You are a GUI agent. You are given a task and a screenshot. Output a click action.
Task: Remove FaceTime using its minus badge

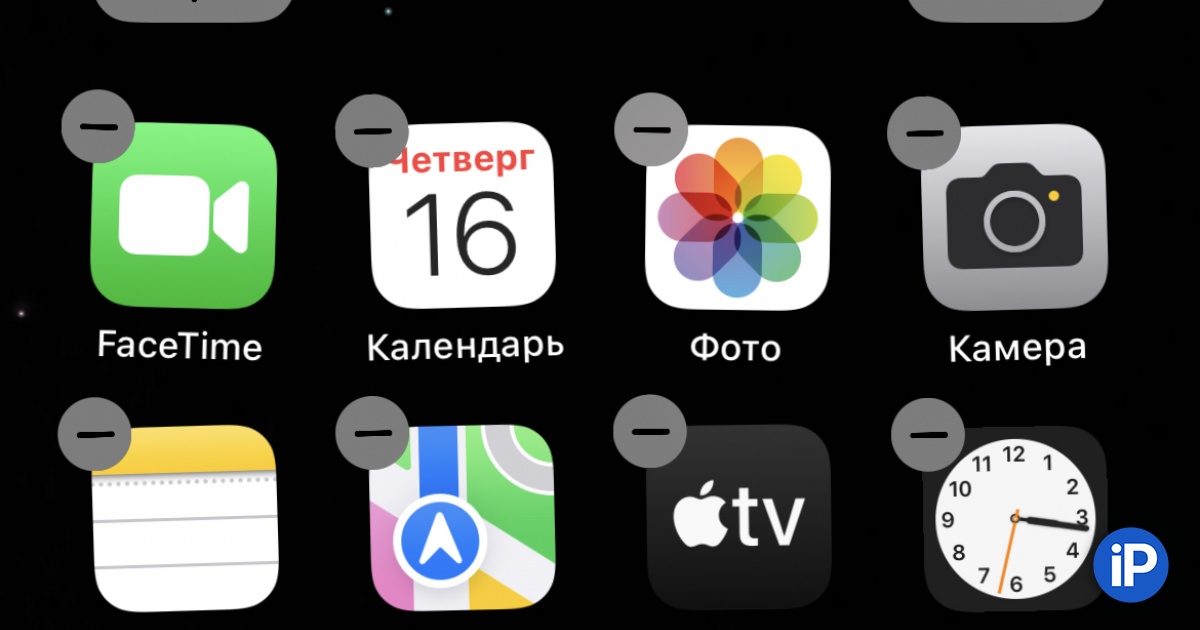pyautogui.click(x=97, y=127)
